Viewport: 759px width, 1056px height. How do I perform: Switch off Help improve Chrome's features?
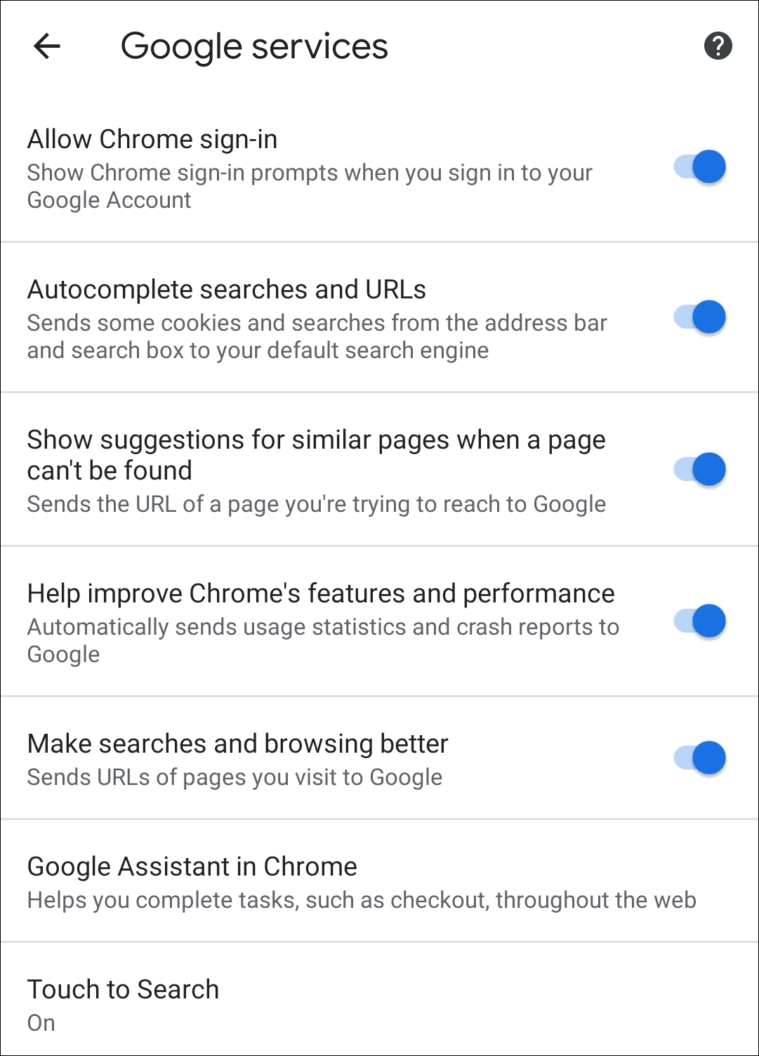coord(700,621)
